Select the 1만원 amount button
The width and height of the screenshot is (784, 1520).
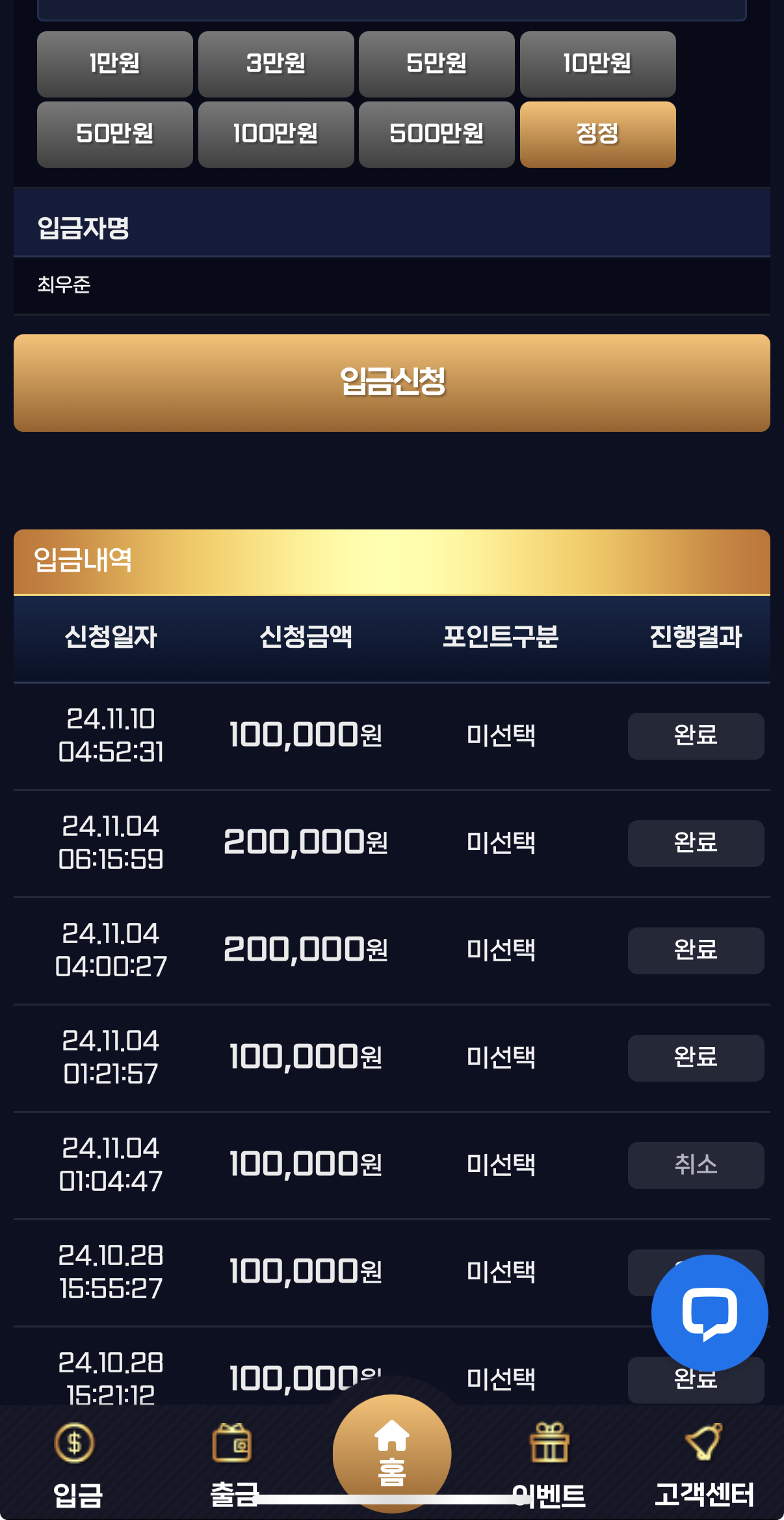coord(114,64)
